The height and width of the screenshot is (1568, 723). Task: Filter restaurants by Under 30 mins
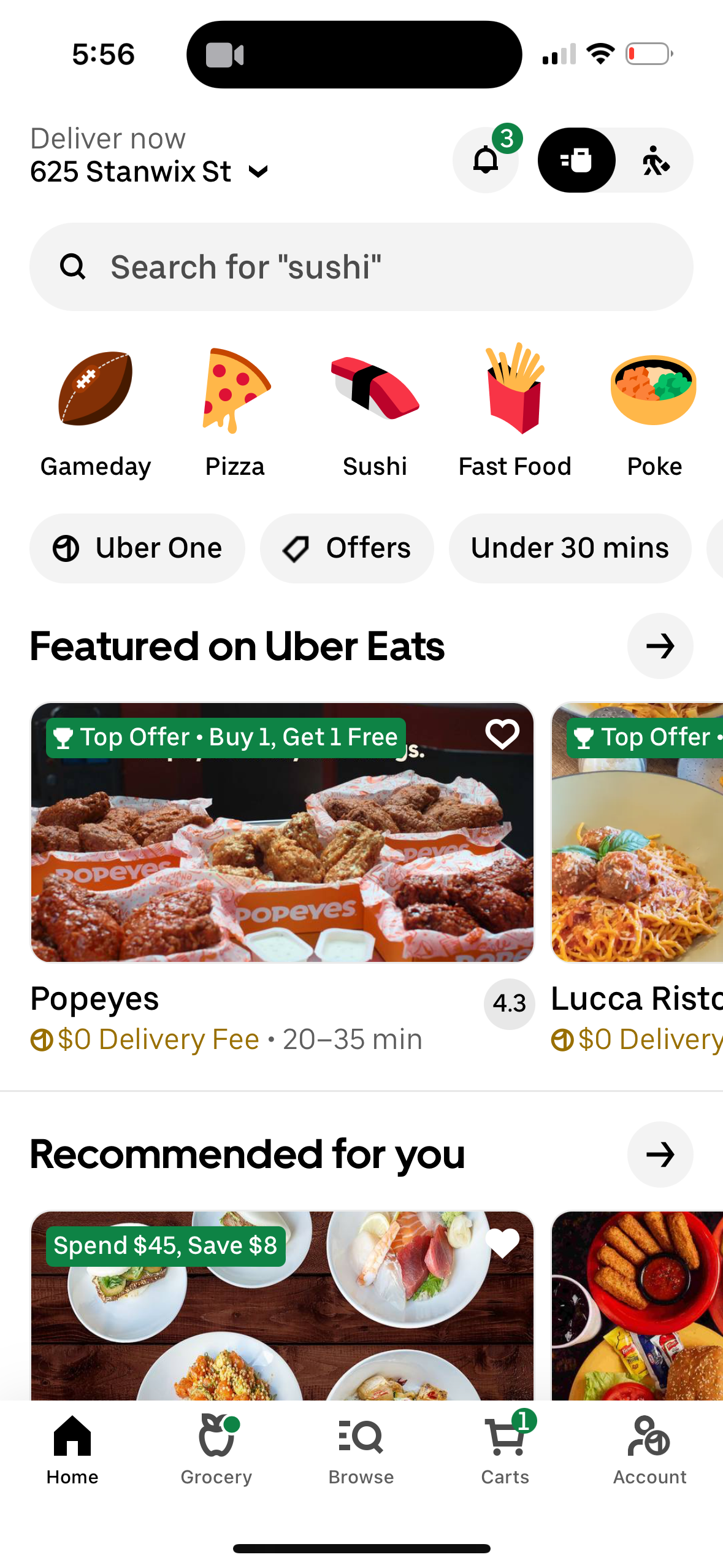point(569,548)
